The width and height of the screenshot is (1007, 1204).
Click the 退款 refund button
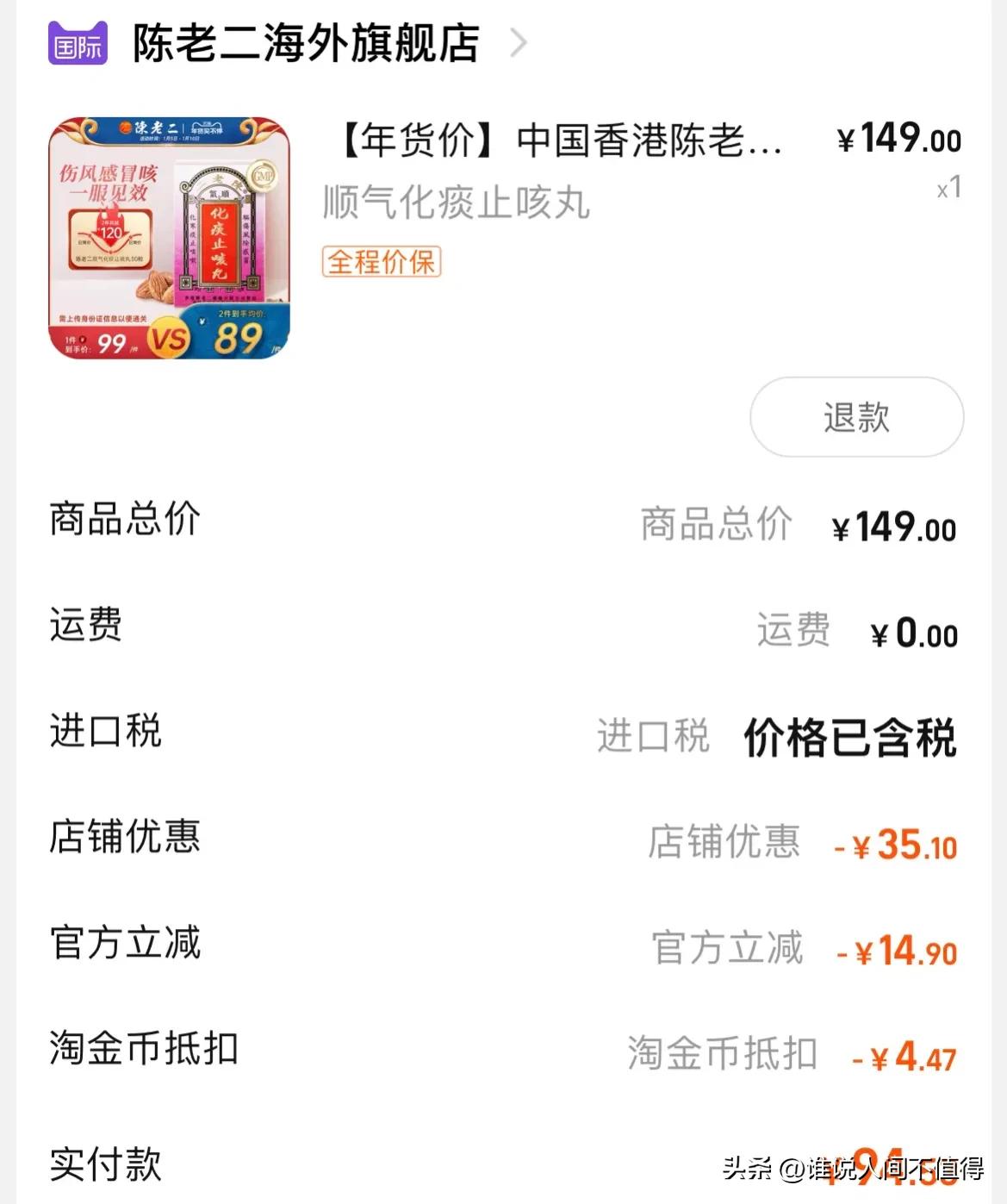point(855,417)
